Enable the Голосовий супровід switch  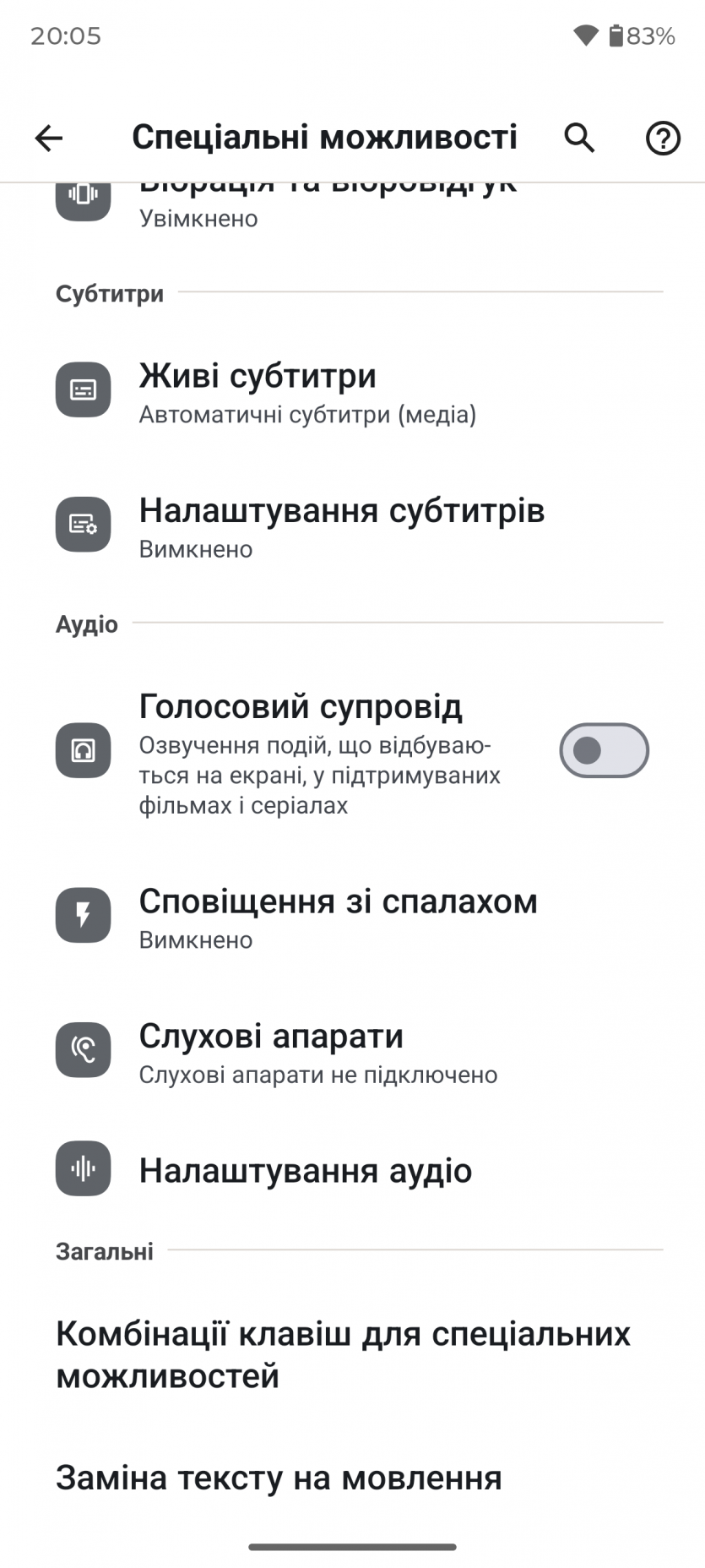pyautogui.click(x=604, y=750)
